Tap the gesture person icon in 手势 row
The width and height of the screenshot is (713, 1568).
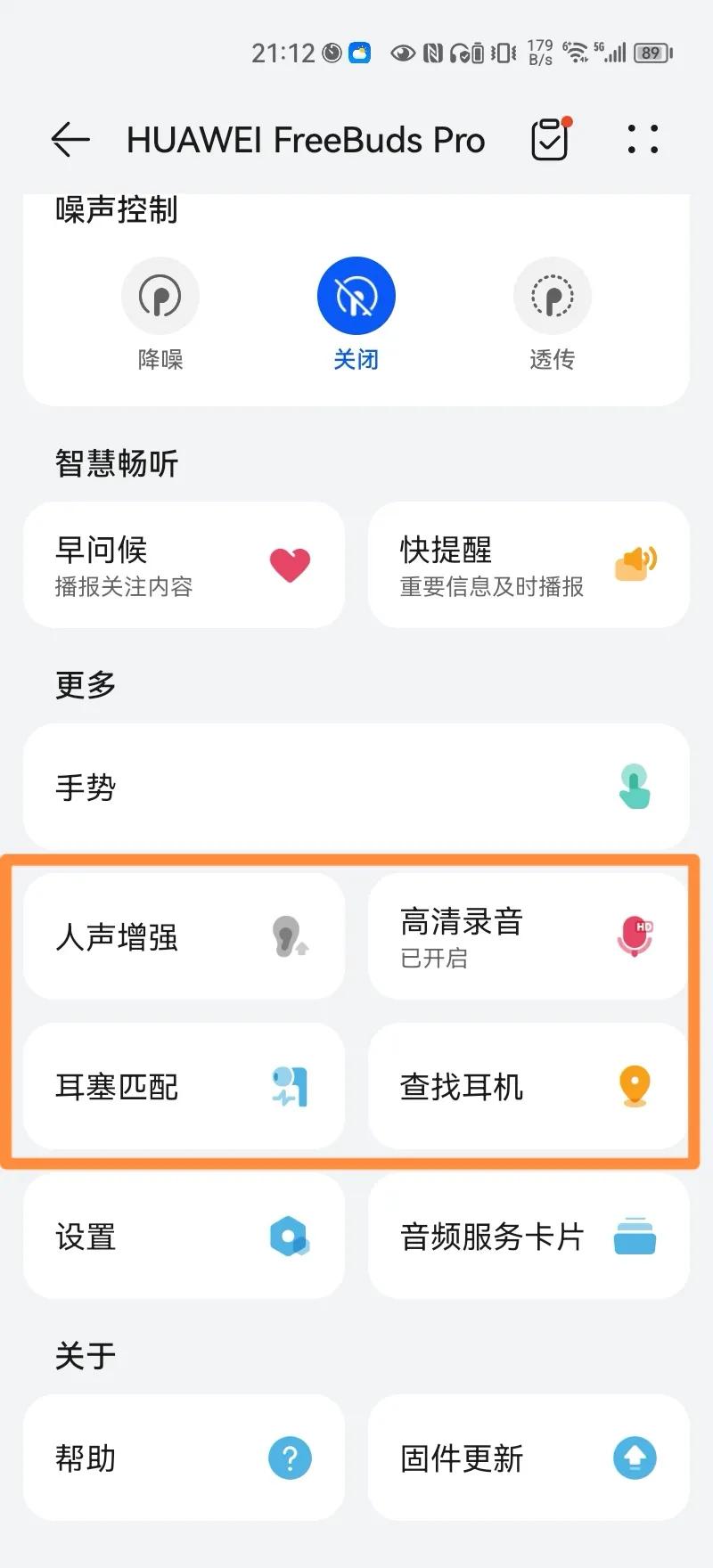click(x=635, y=786)
